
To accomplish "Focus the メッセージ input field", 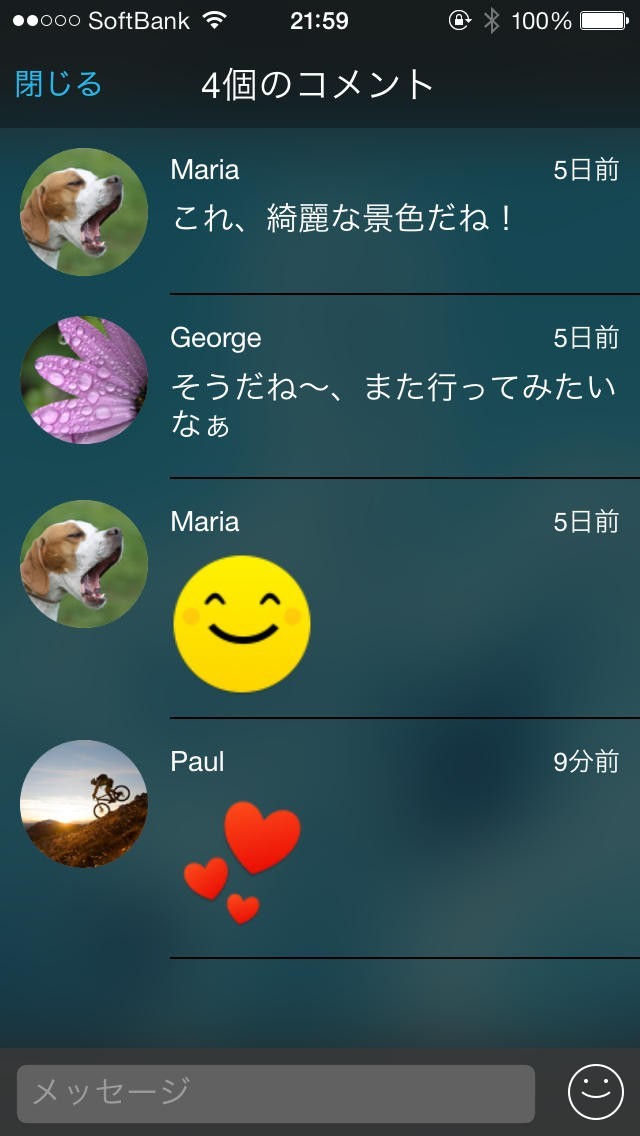I will pos(276,1093).
